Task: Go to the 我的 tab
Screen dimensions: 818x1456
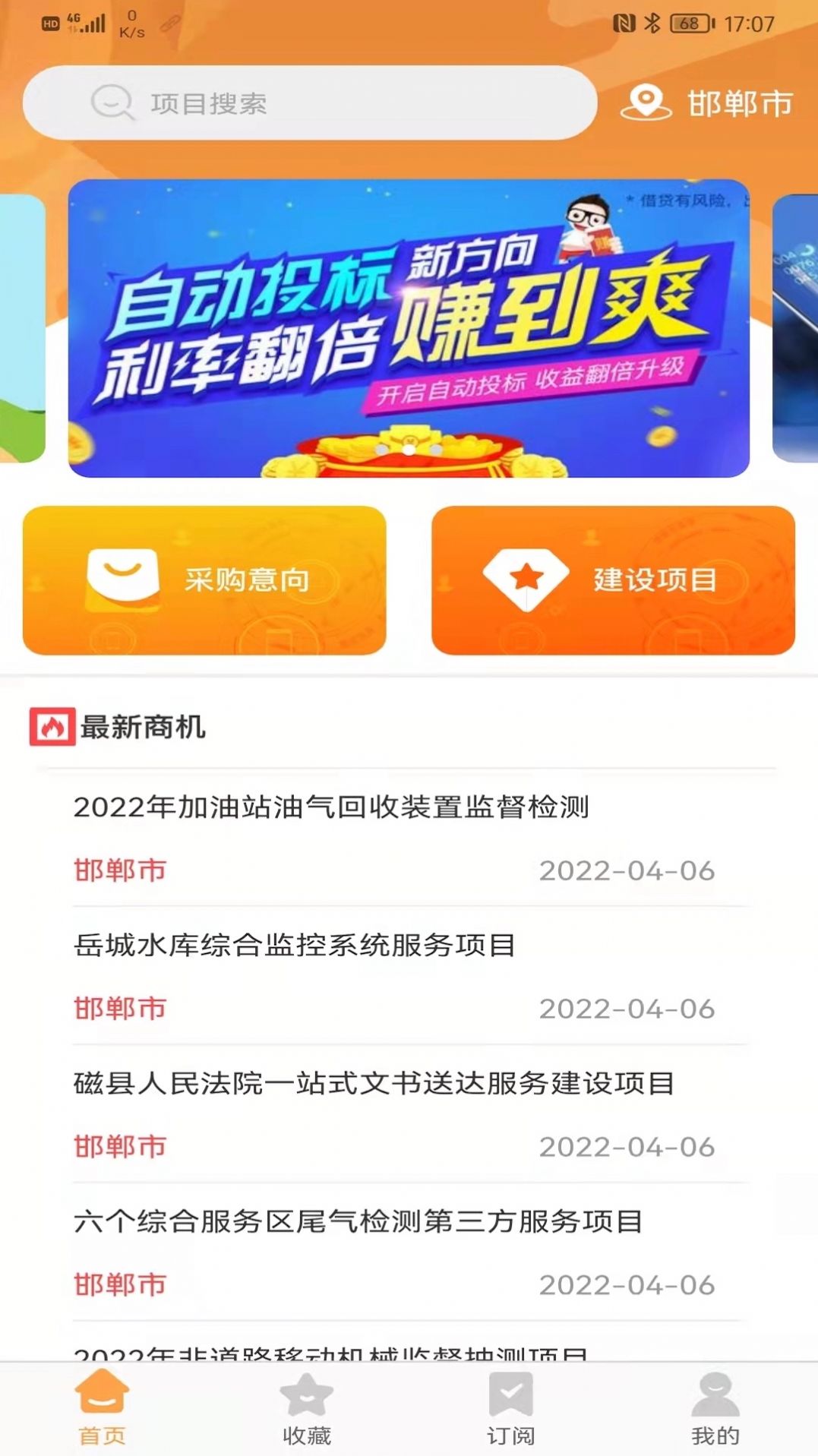Action: (715, 1410)
